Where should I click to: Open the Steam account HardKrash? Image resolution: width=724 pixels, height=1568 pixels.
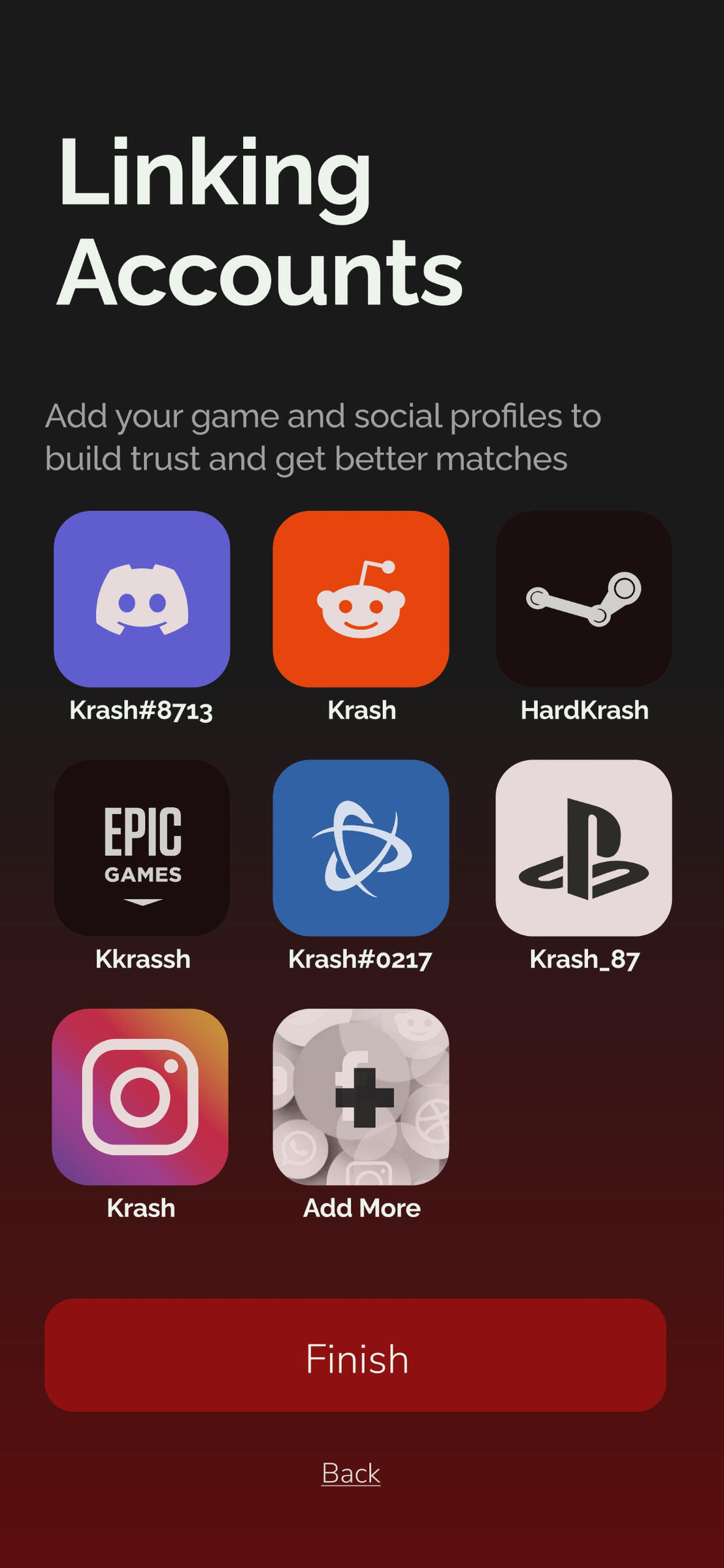pyautogui.click(x=584, y=599)
